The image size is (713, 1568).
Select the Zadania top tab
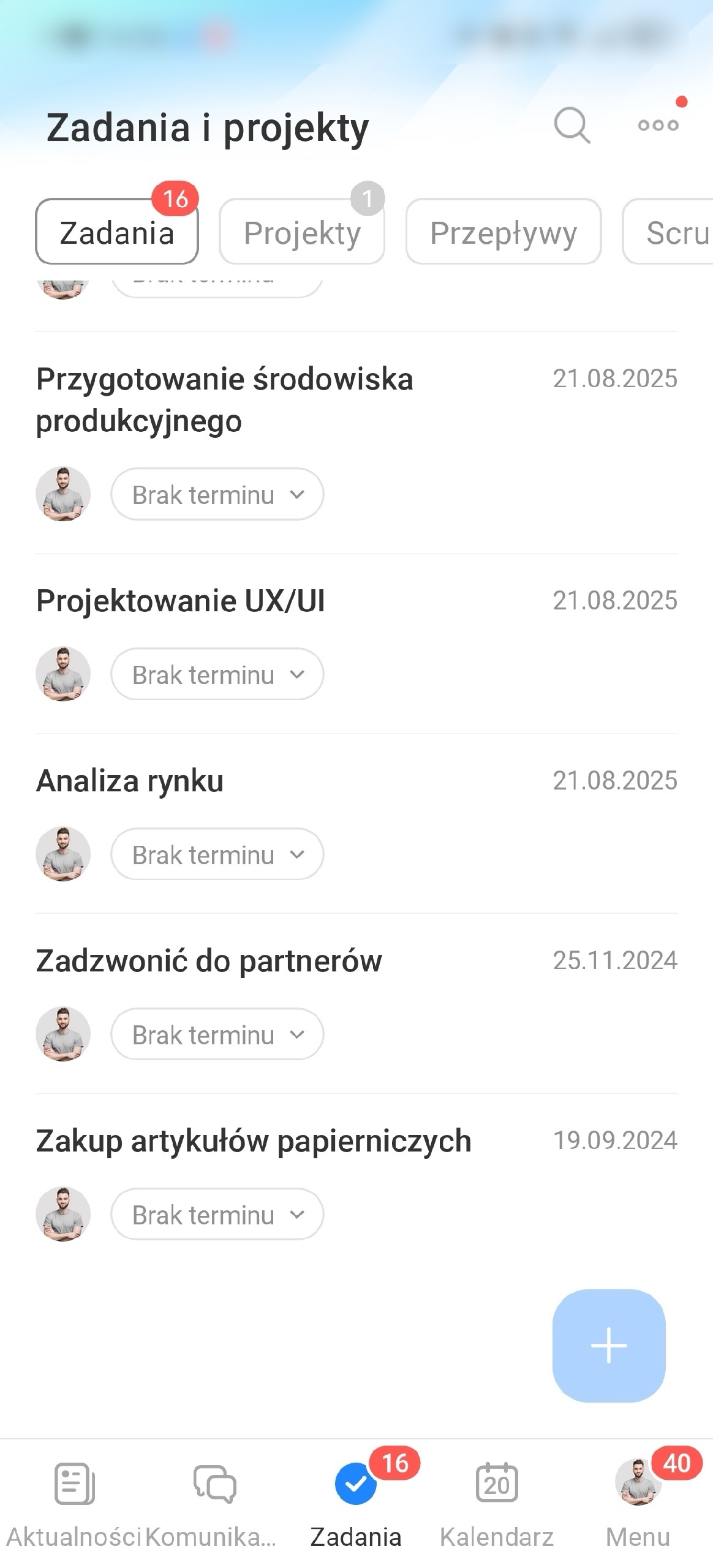click(x=117, y=232)
